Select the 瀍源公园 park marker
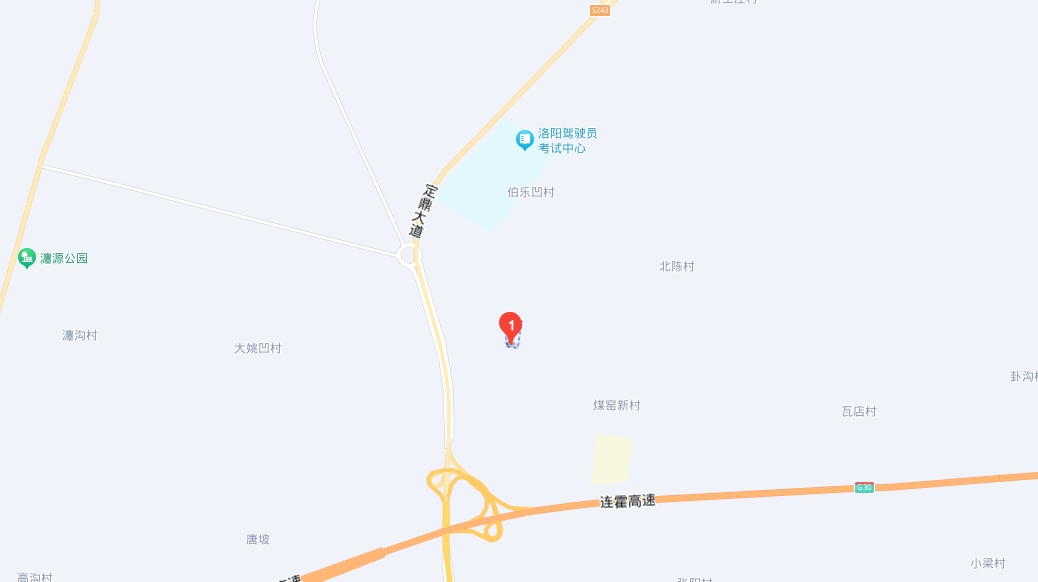Screen dimensions: 1038x582 tap(27, 258)
